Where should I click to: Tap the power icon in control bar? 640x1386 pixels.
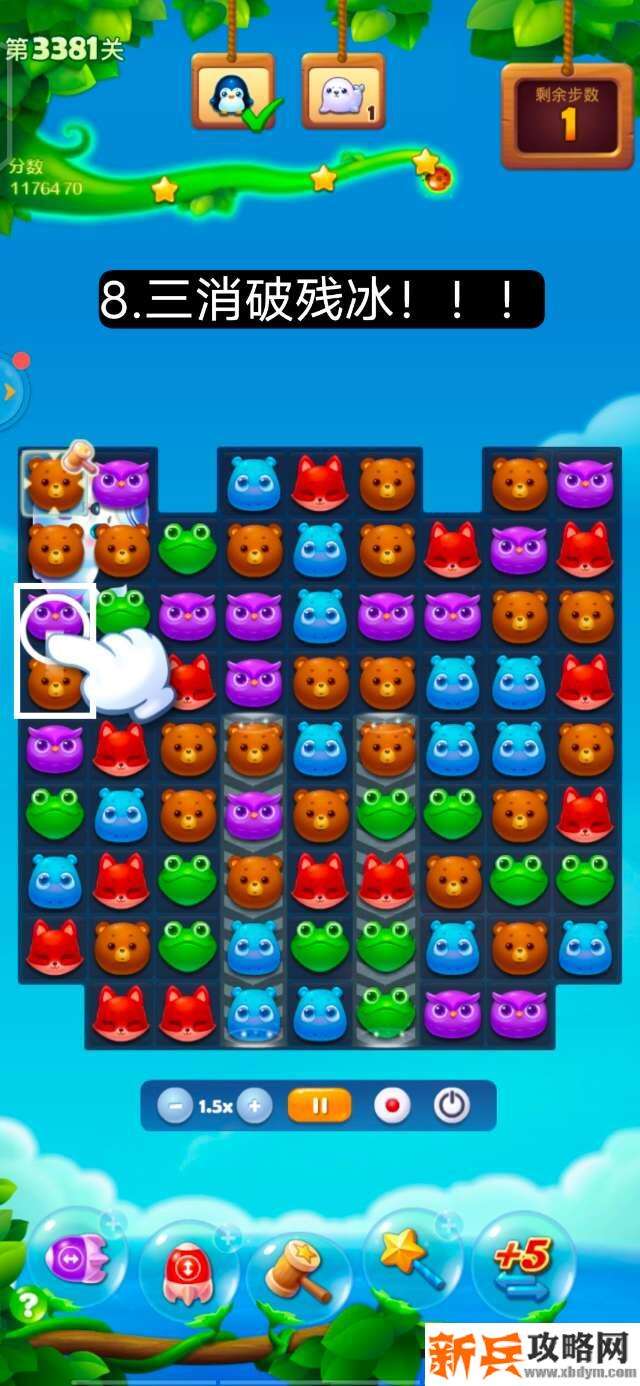(452, 1106)
